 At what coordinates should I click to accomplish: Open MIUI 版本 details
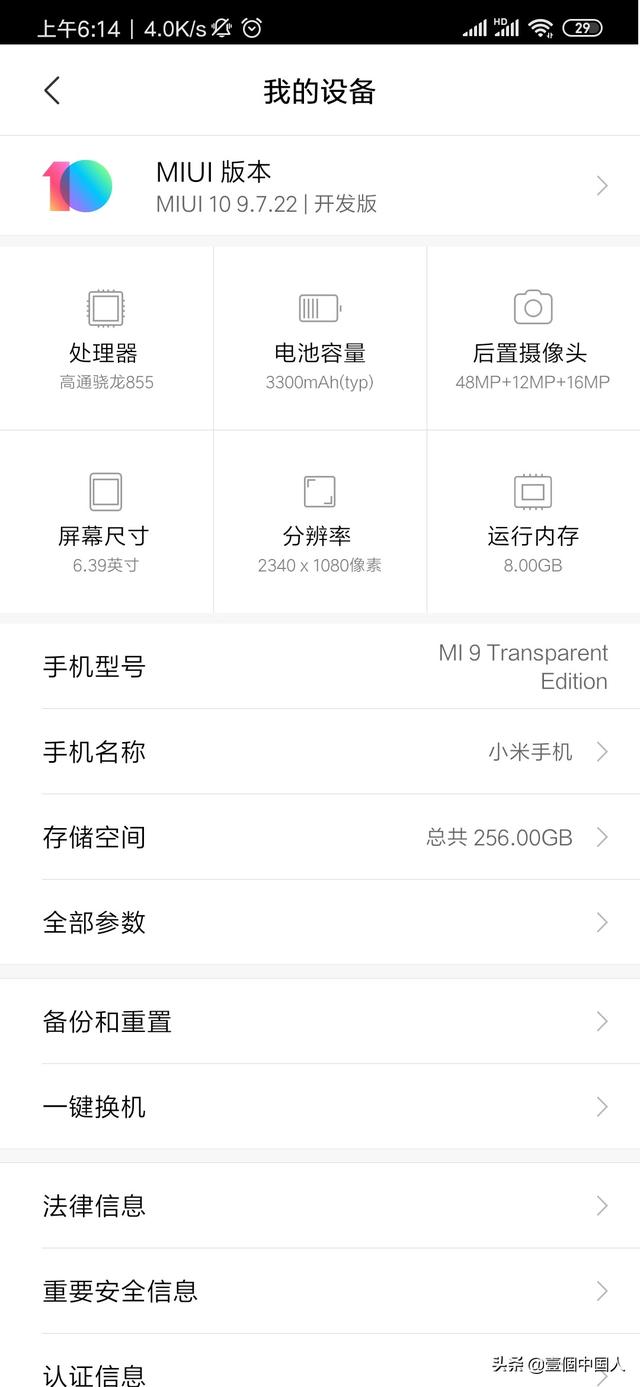coord(320,186)
